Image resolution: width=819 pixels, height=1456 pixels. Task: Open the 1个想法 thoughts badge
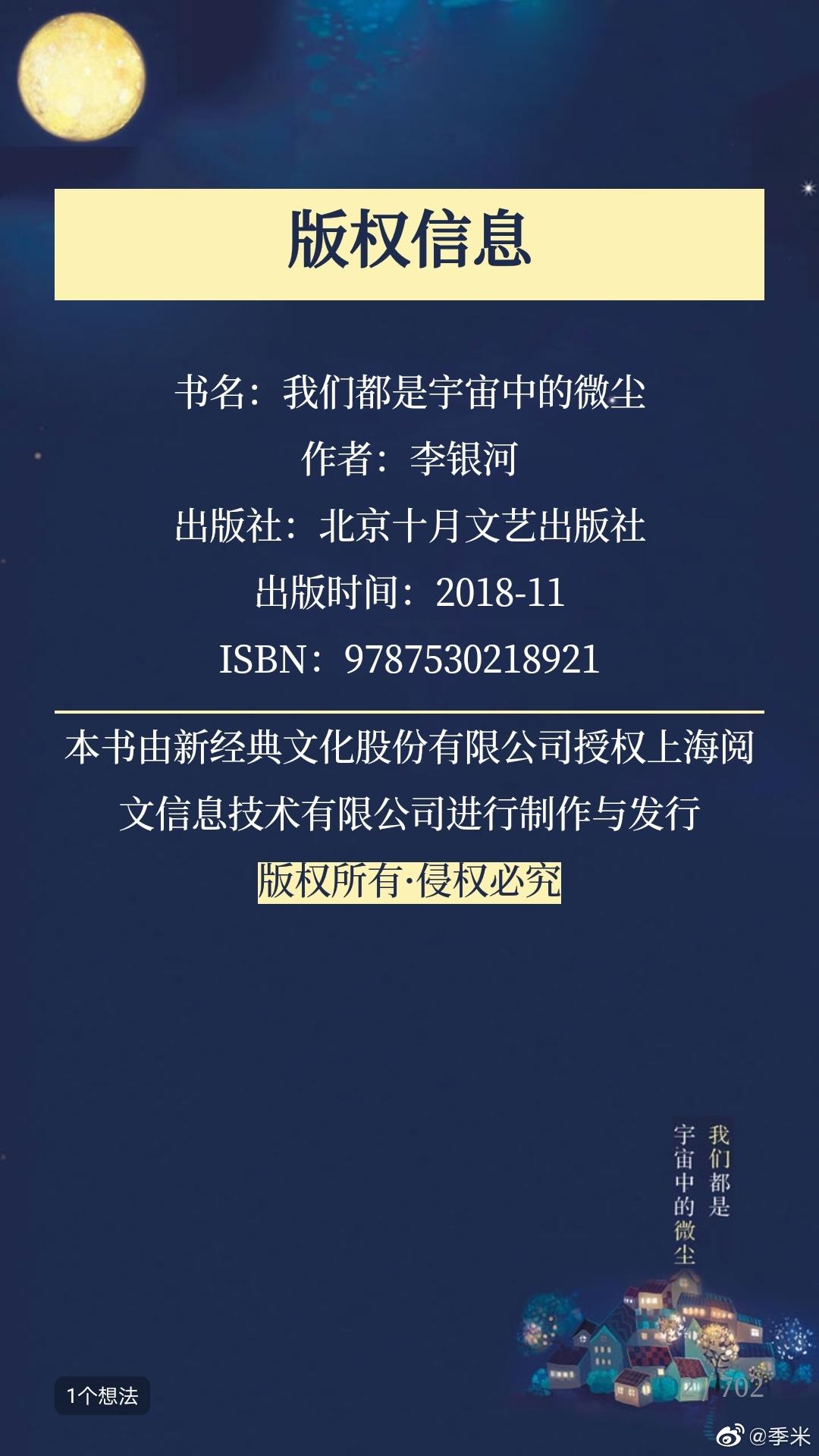click(x=102, y=1396)
